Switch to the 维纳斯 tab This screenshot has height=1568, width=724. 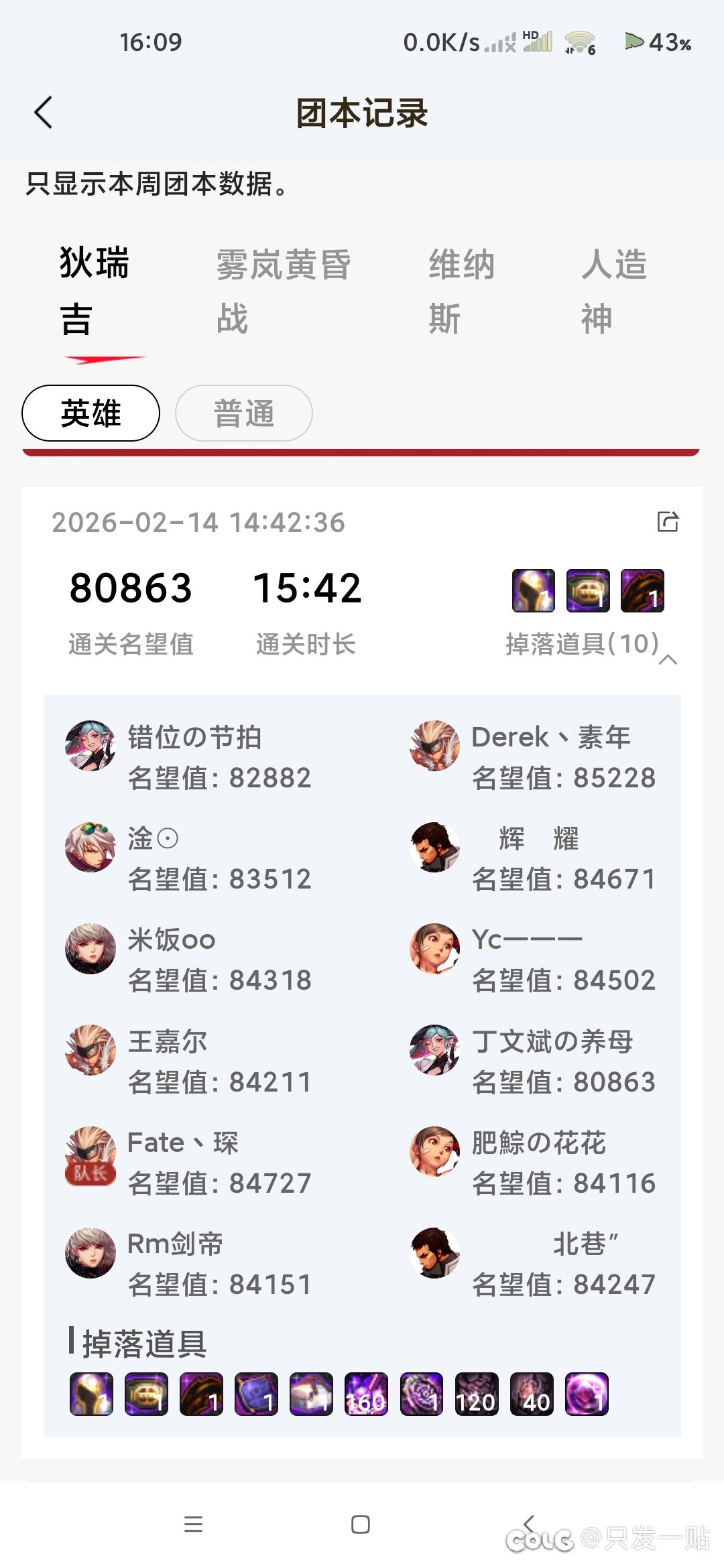[461, 291]
